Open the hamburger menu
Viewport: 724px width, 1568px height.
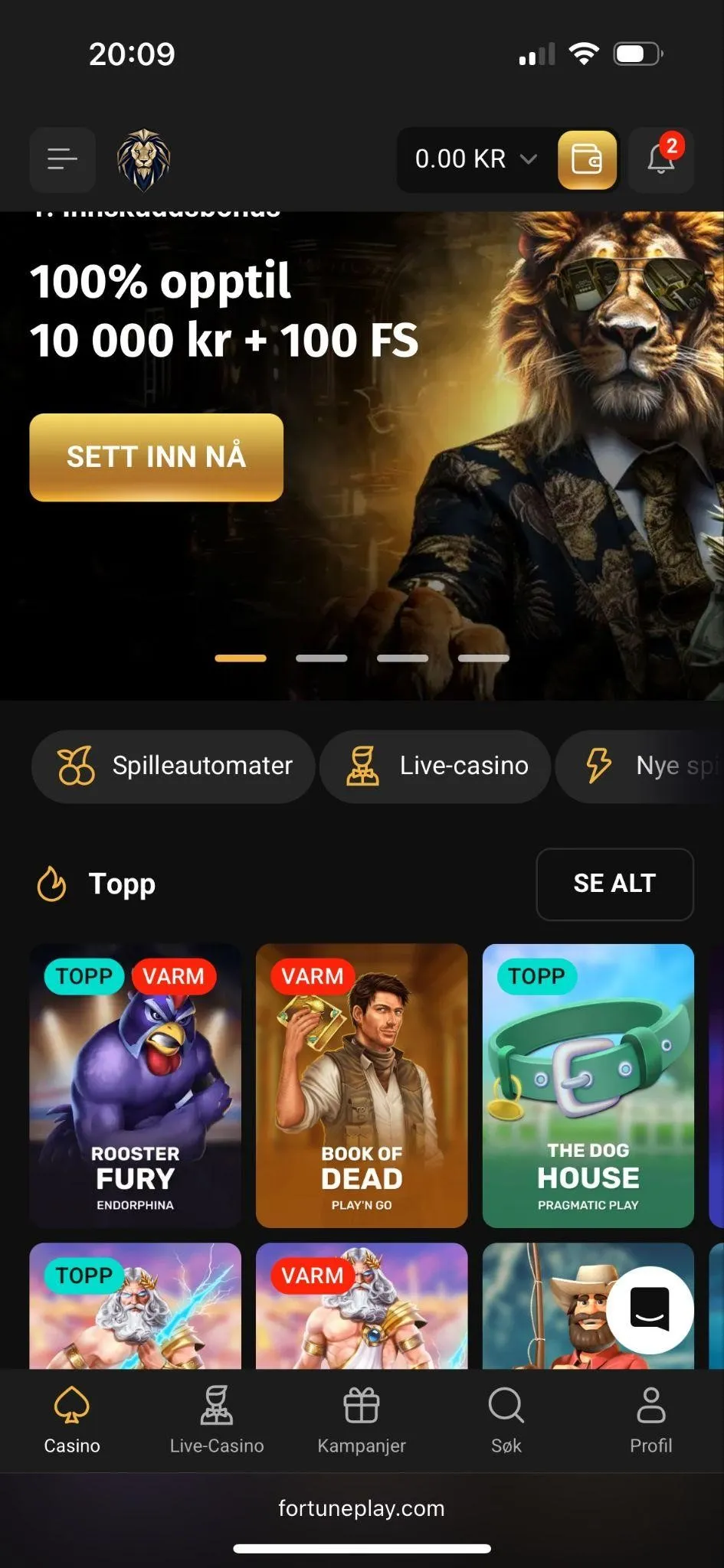pyautogui.click(x=62, y=159)
